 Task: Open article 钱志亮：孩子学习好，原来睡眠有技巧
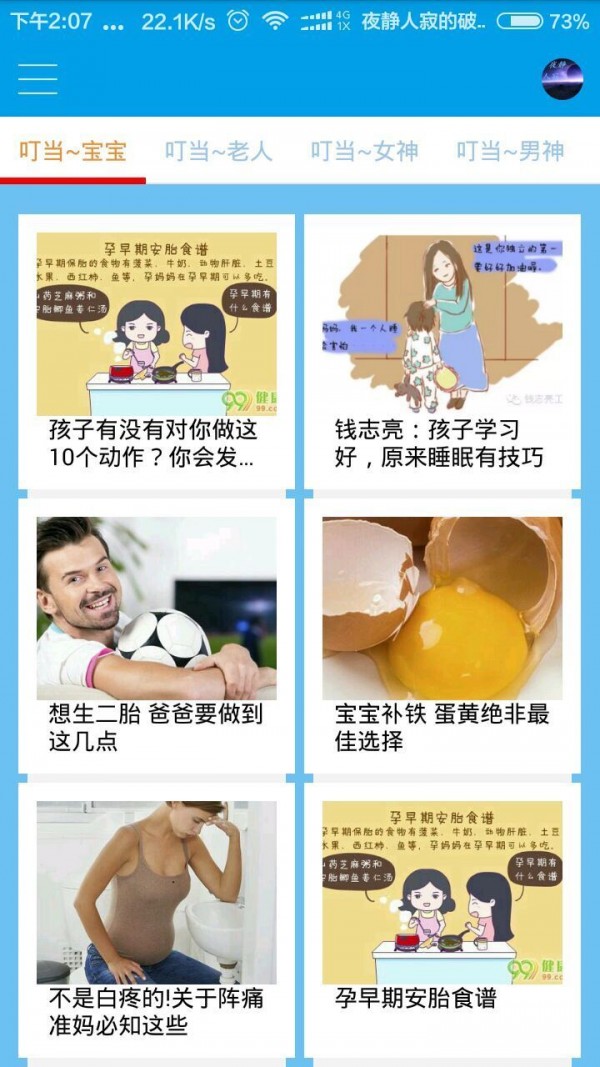point(442,352)
